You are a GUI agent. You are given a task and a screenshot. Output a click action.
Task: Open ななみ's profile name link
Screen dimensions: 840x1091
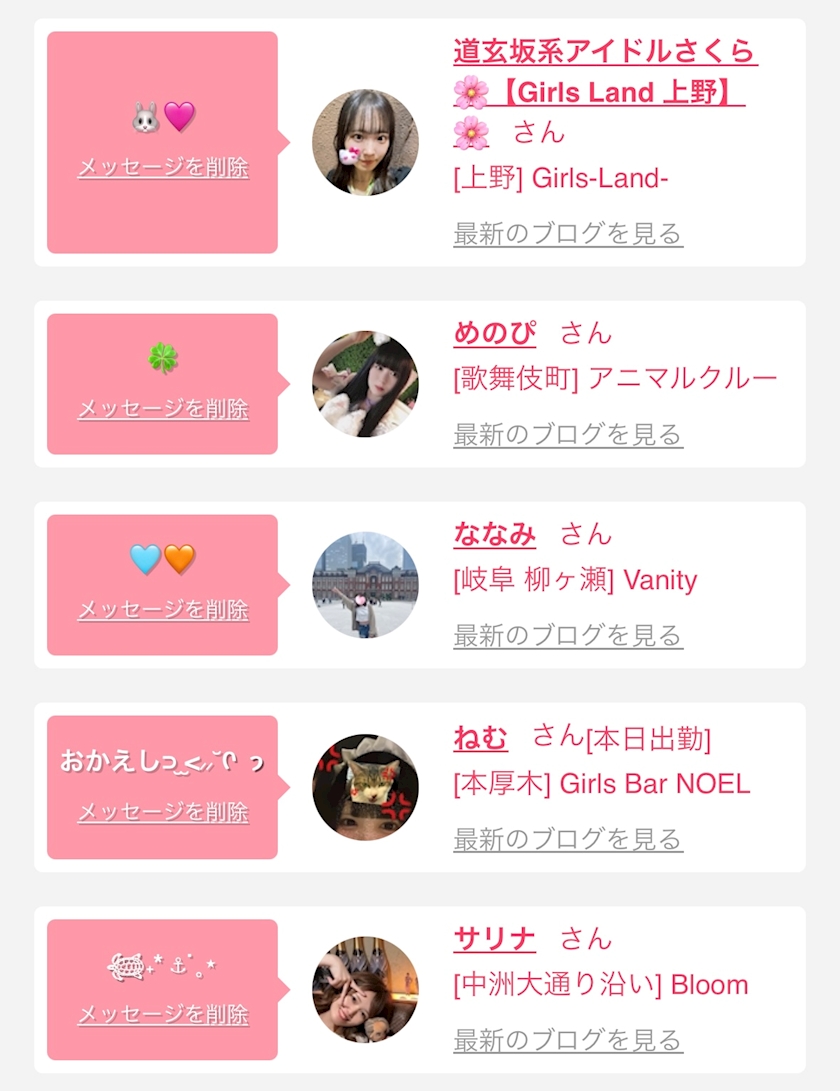(494, 534)
